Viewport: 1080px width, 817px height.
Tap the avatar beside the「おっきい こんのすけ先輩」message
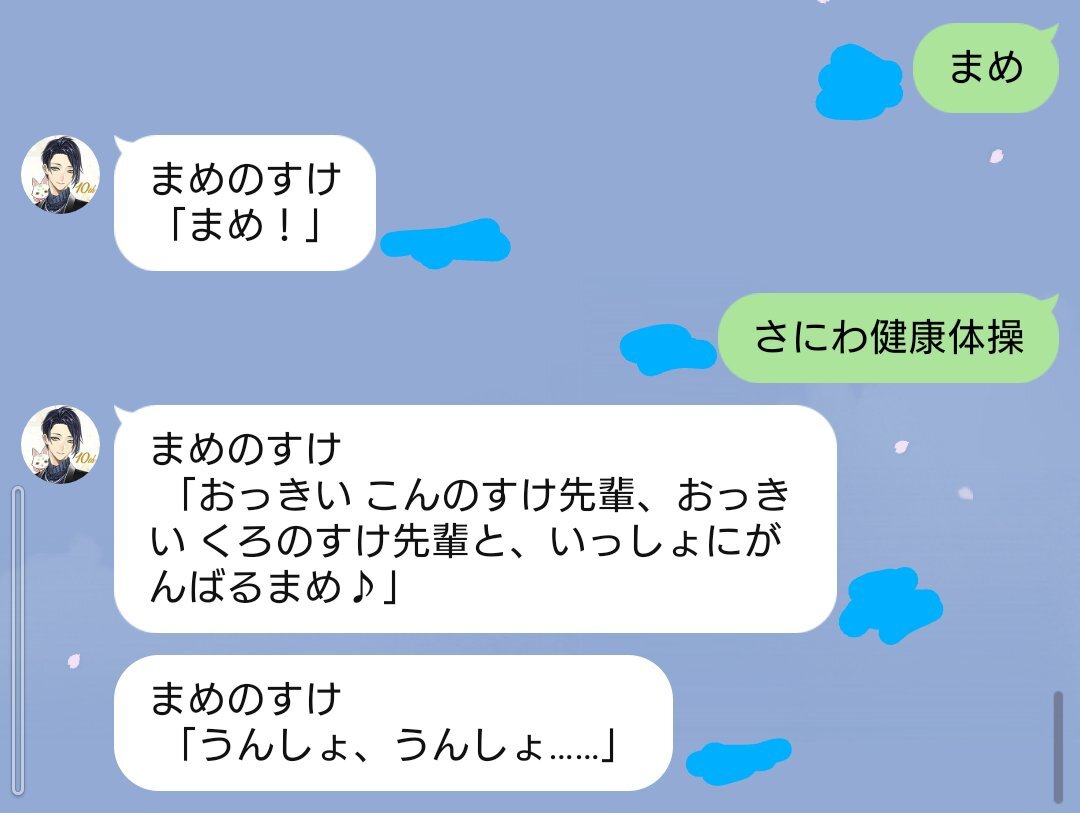(61, 444)
